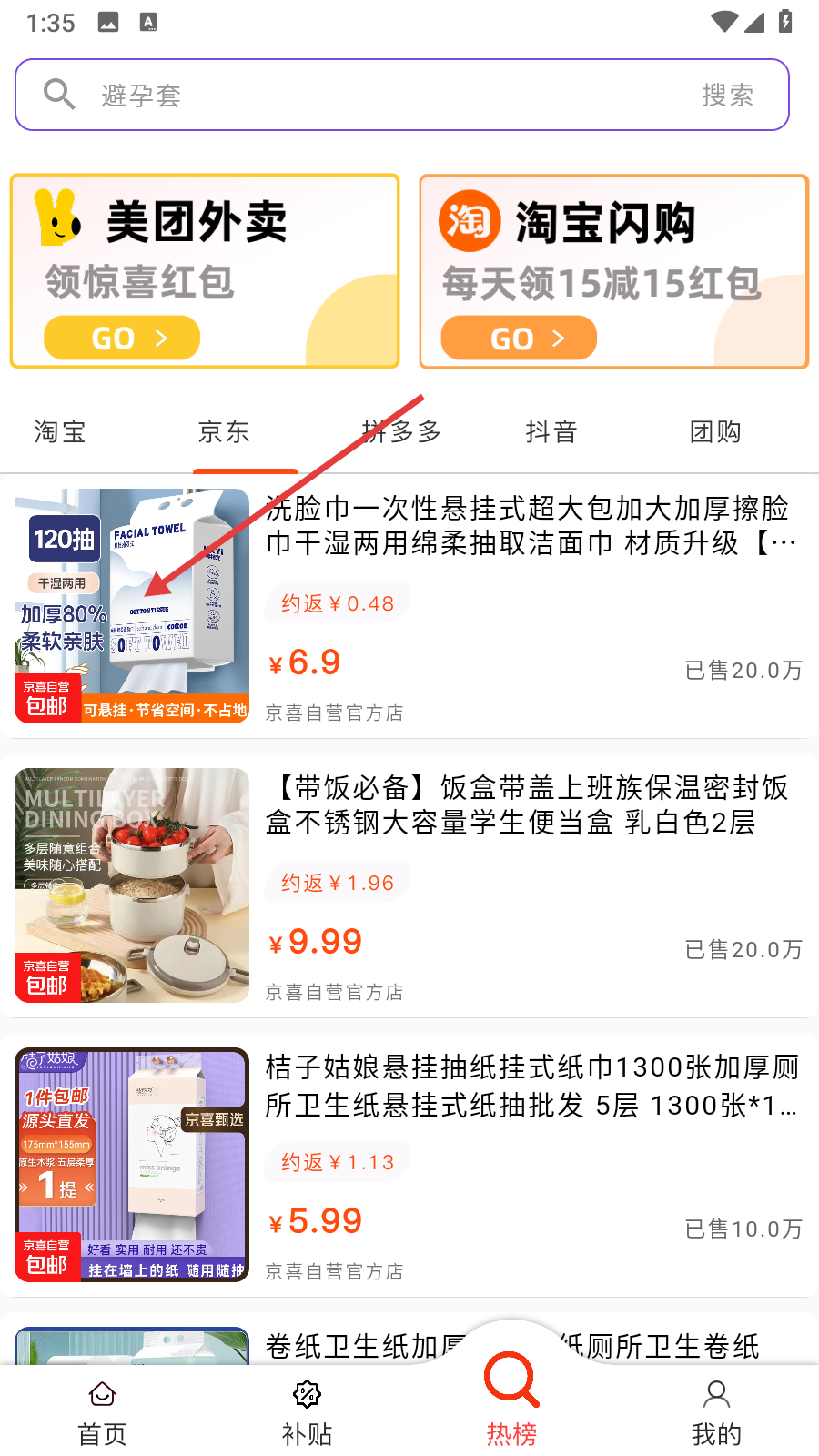Open the 补贴 subsidy tab
Image resolution: width=819 pixels, height=1456 pixels.
click(307, 1412)
